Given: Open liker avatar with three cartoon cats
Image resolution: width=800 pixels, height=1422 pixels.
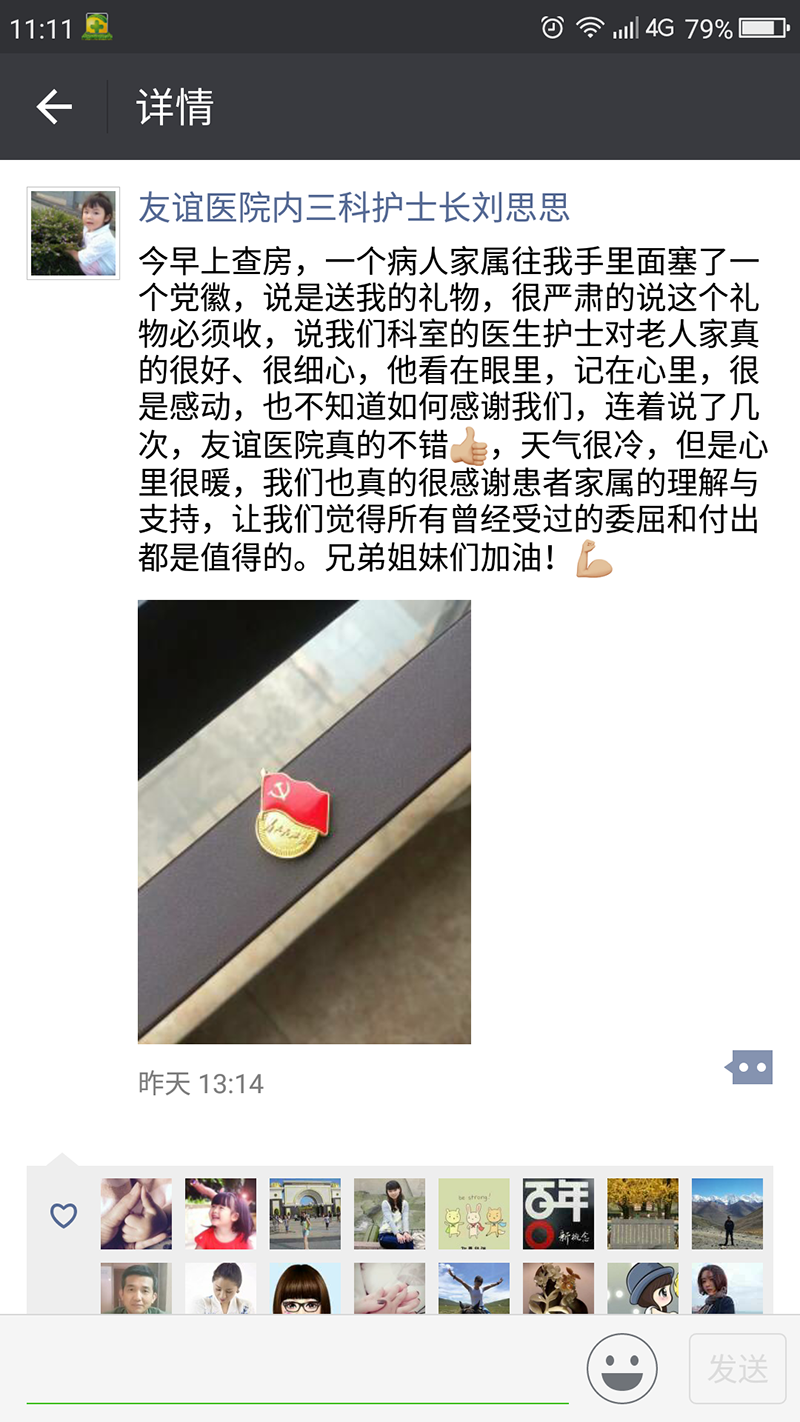Looking at the screenshot, I should point(474,1213).
